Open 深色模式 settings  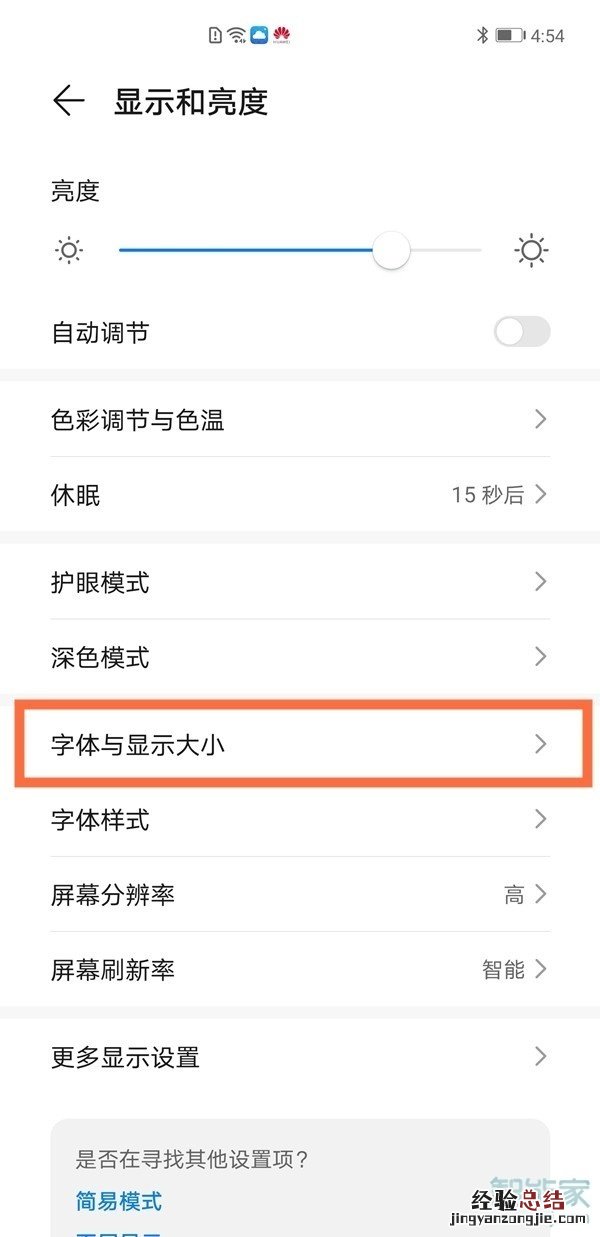point(300,657)
